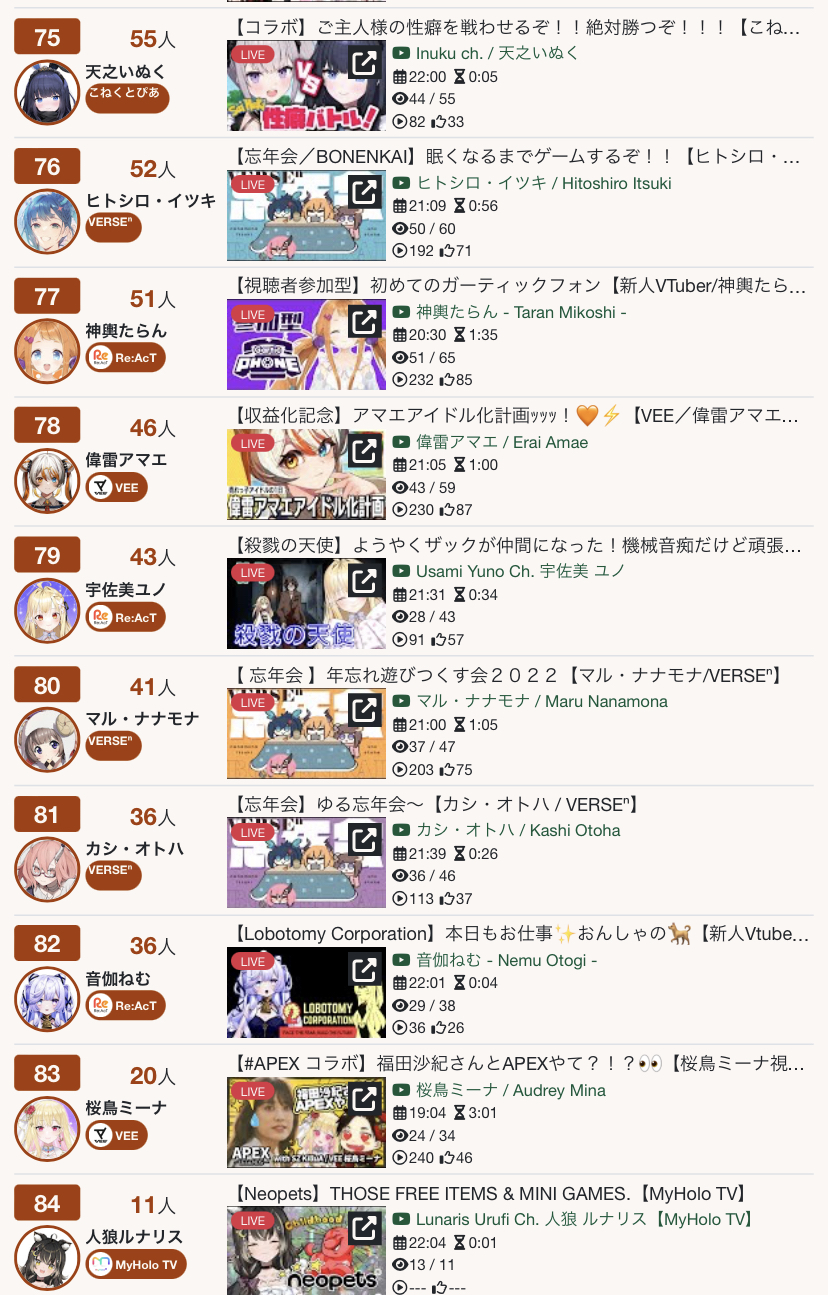Open Neopets stream in external window

click(365, 1227)
